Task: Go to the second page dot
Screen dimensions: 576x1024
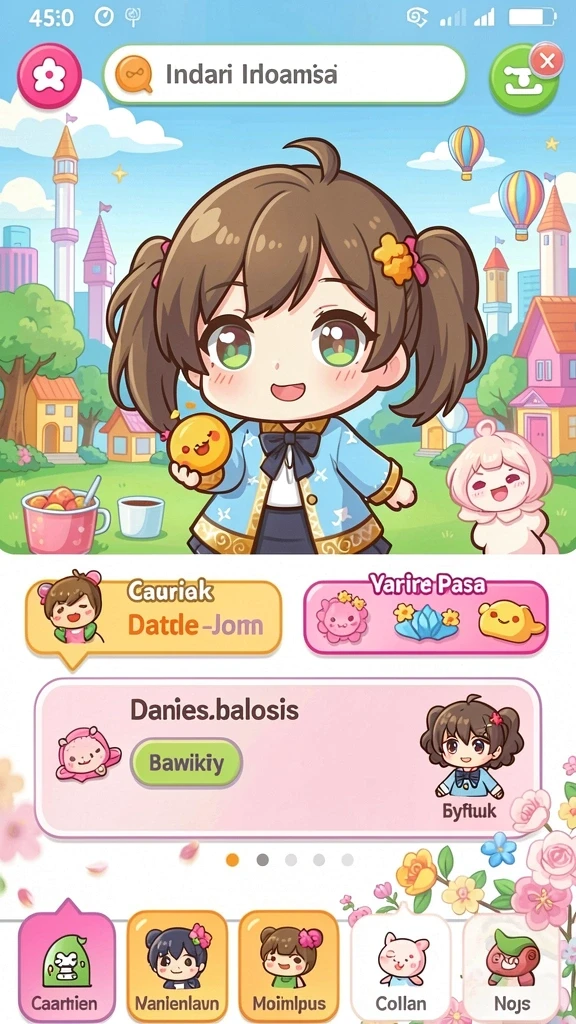Action: pyautogui.click(x=263, y=859)
